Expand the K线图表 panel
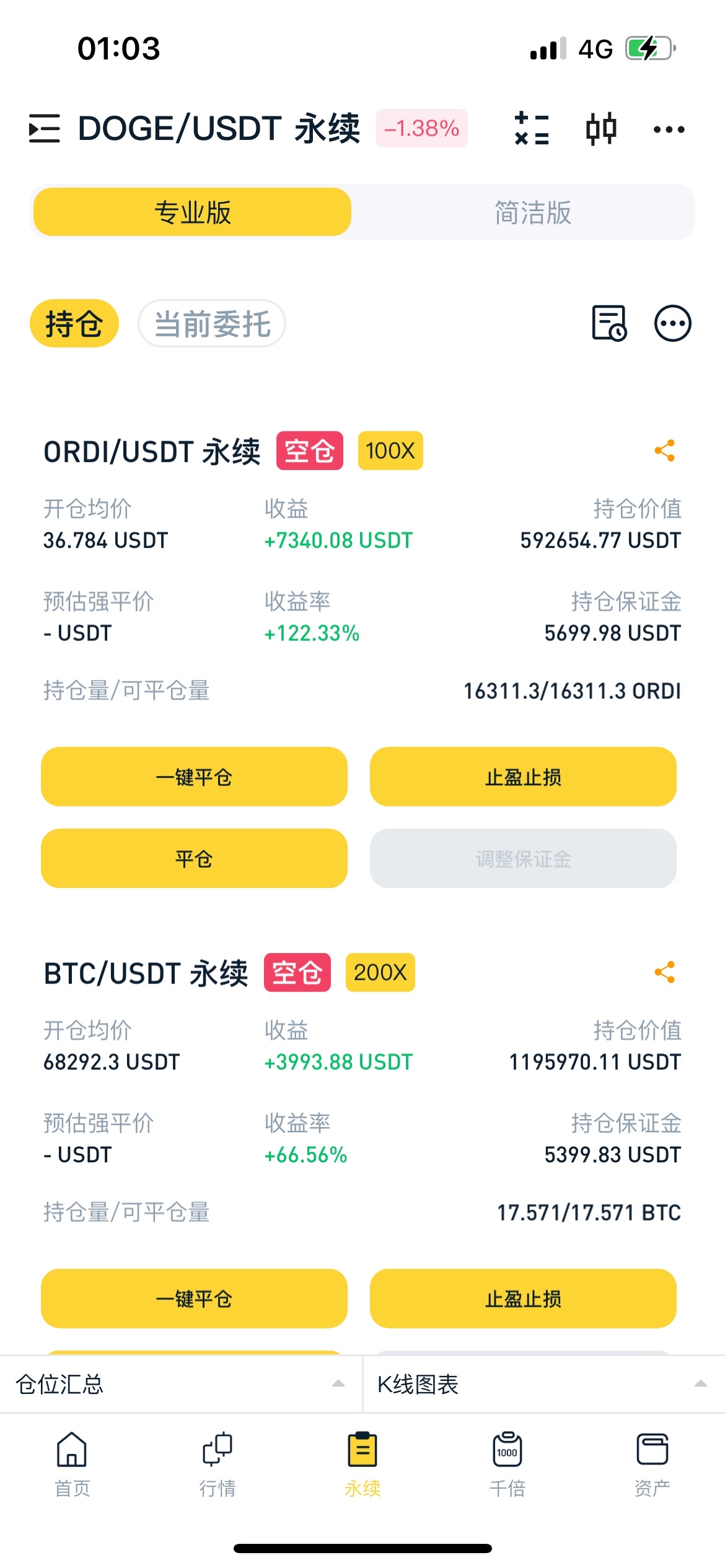This screenshot has height=1568, width=725. click(x=544, y=1384)
